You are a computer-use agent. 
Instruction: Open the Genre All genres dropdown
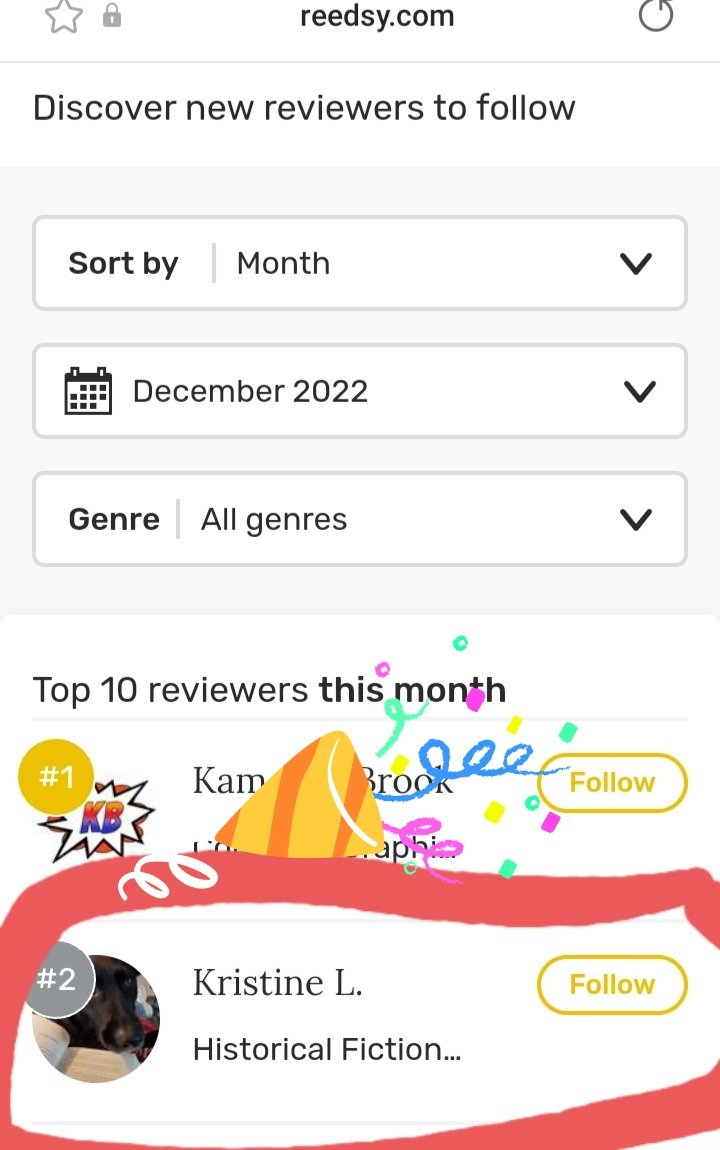(x=360, y=519)
